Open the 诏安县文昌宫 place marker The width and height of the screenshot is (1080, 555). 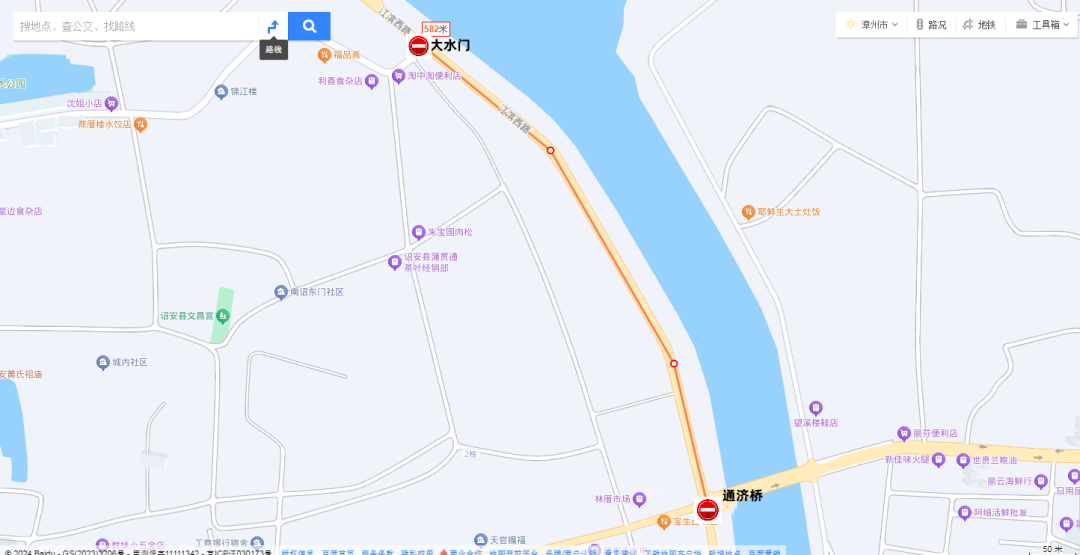(x=222, y=316)
